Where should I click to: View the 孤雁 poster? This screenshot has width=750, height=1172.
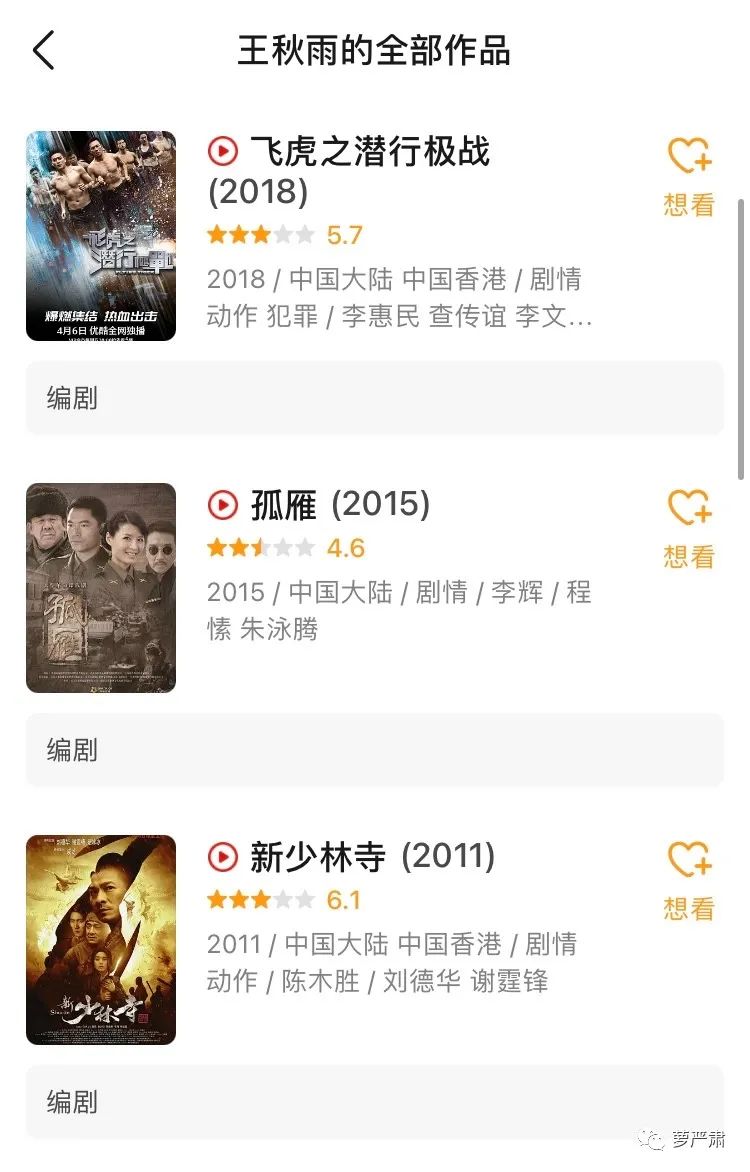[101, 588]
